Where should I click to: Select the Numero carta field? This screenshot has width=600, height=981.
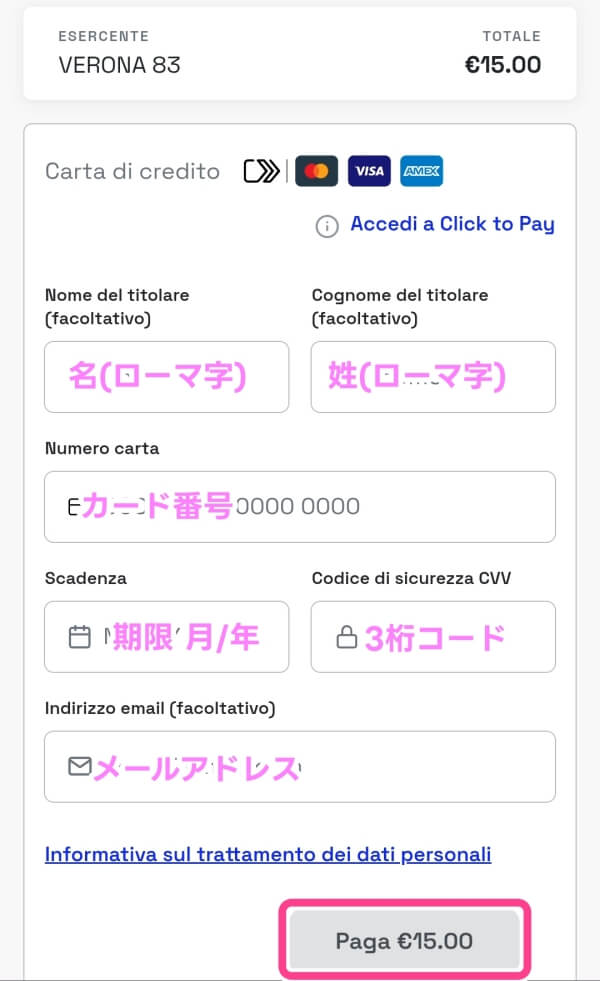click(x=300, y=507)
